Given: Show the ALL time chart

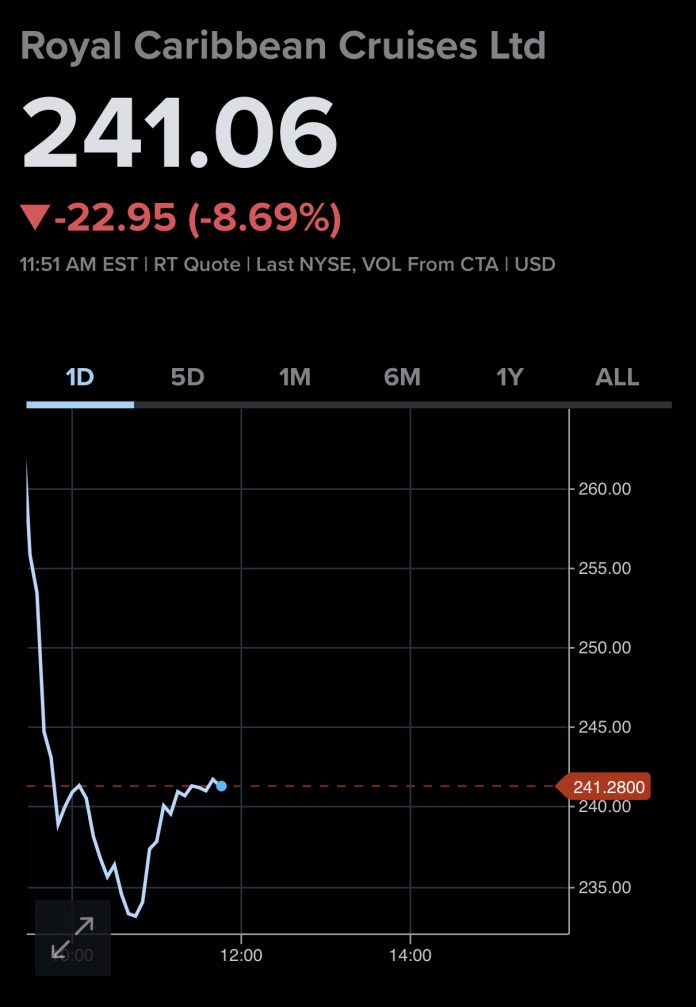Looking at the screenshot, I should coord(617,378).
